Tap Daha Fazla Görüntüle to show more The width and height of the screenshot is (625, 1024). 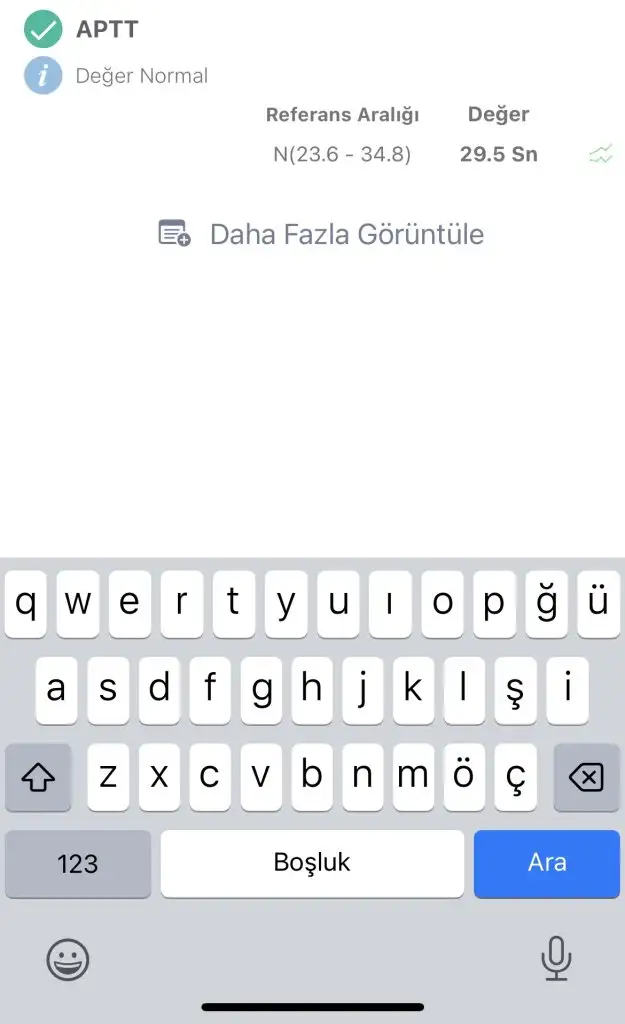[321, 234]
